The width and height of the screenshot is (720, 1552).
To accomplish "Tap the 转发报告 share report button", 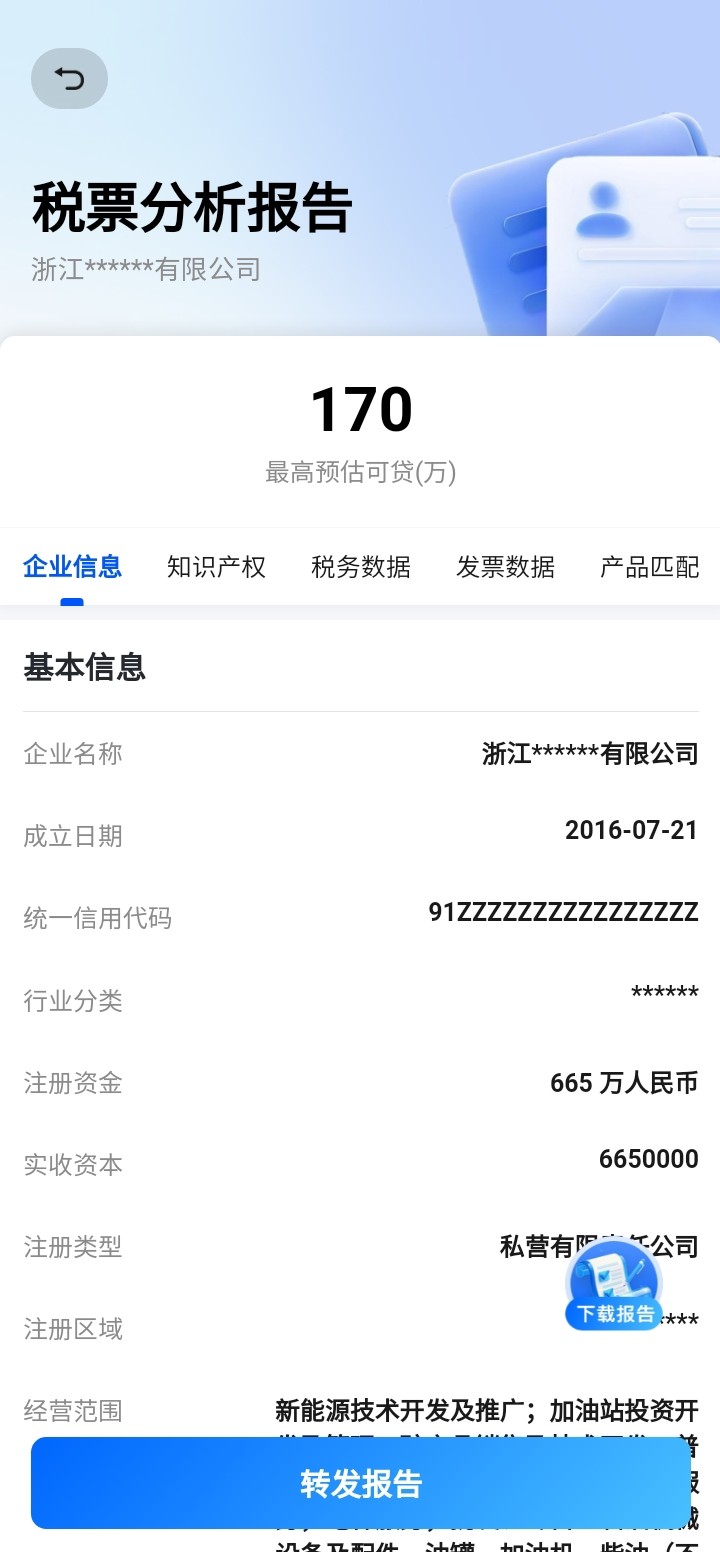I will (x=360, y=1483).
